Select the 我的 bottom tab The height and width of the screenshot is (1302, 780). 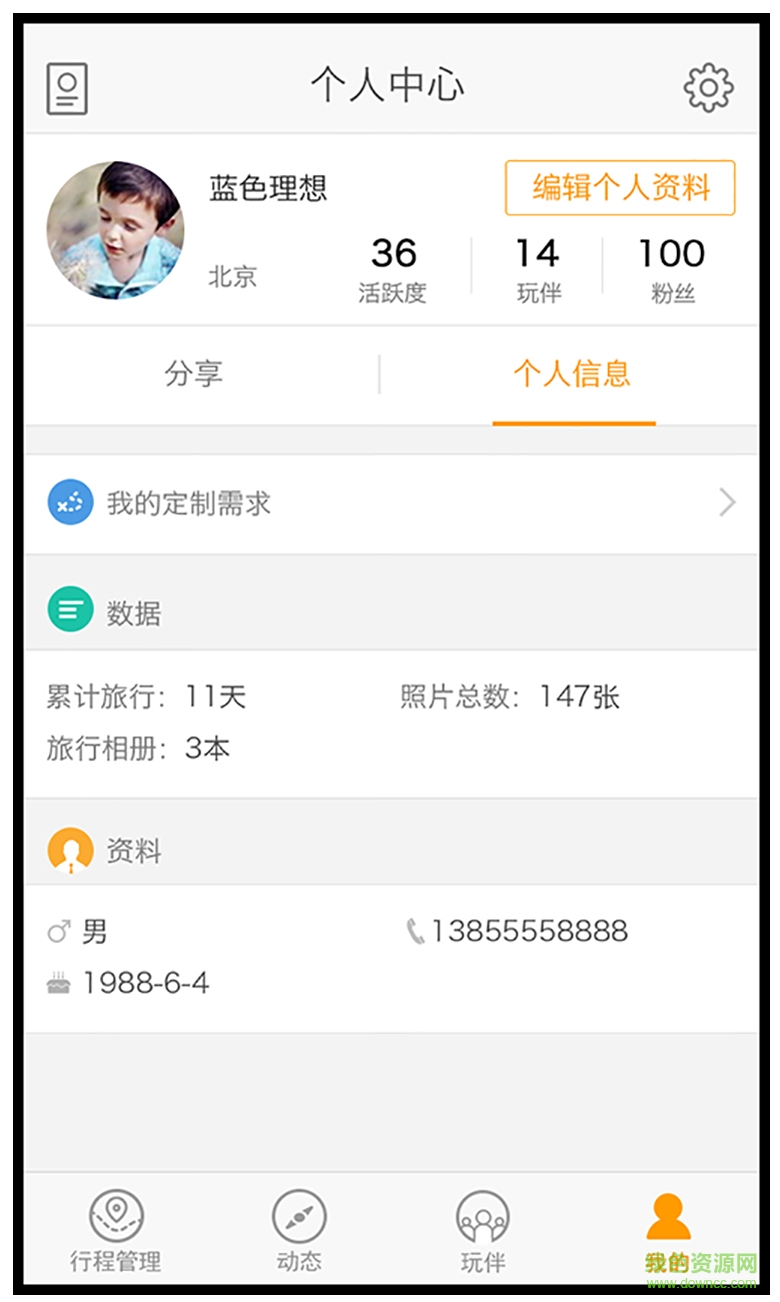(x=668, y=1231)
